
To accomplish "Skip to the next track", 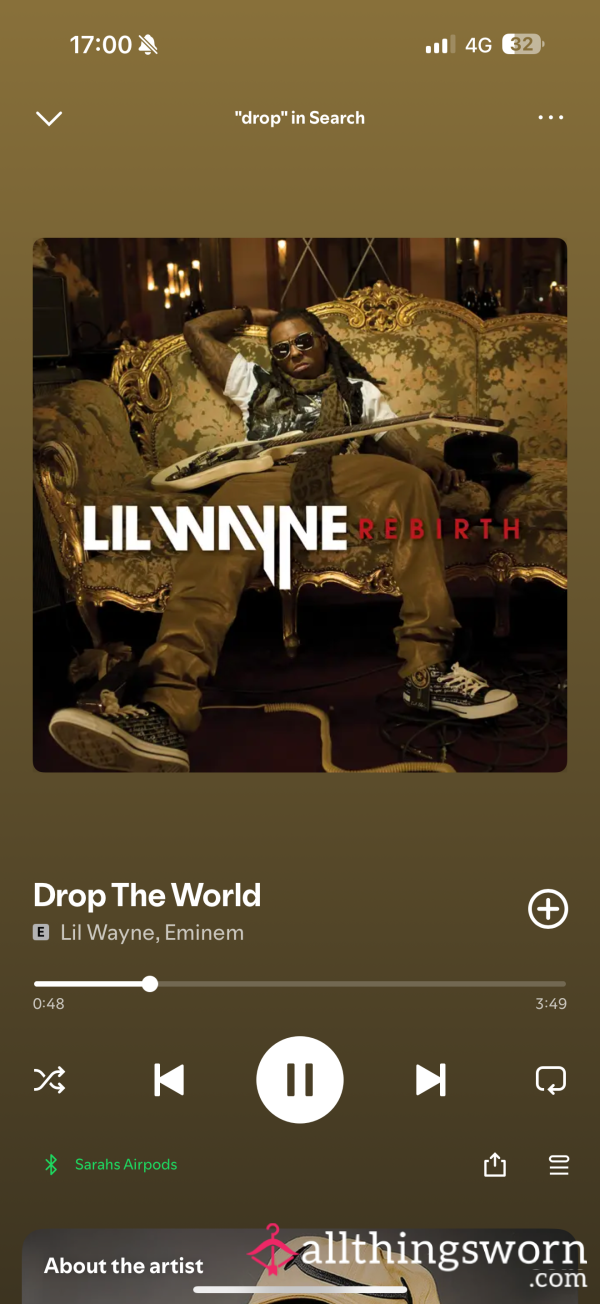I will coord(431,1080).
